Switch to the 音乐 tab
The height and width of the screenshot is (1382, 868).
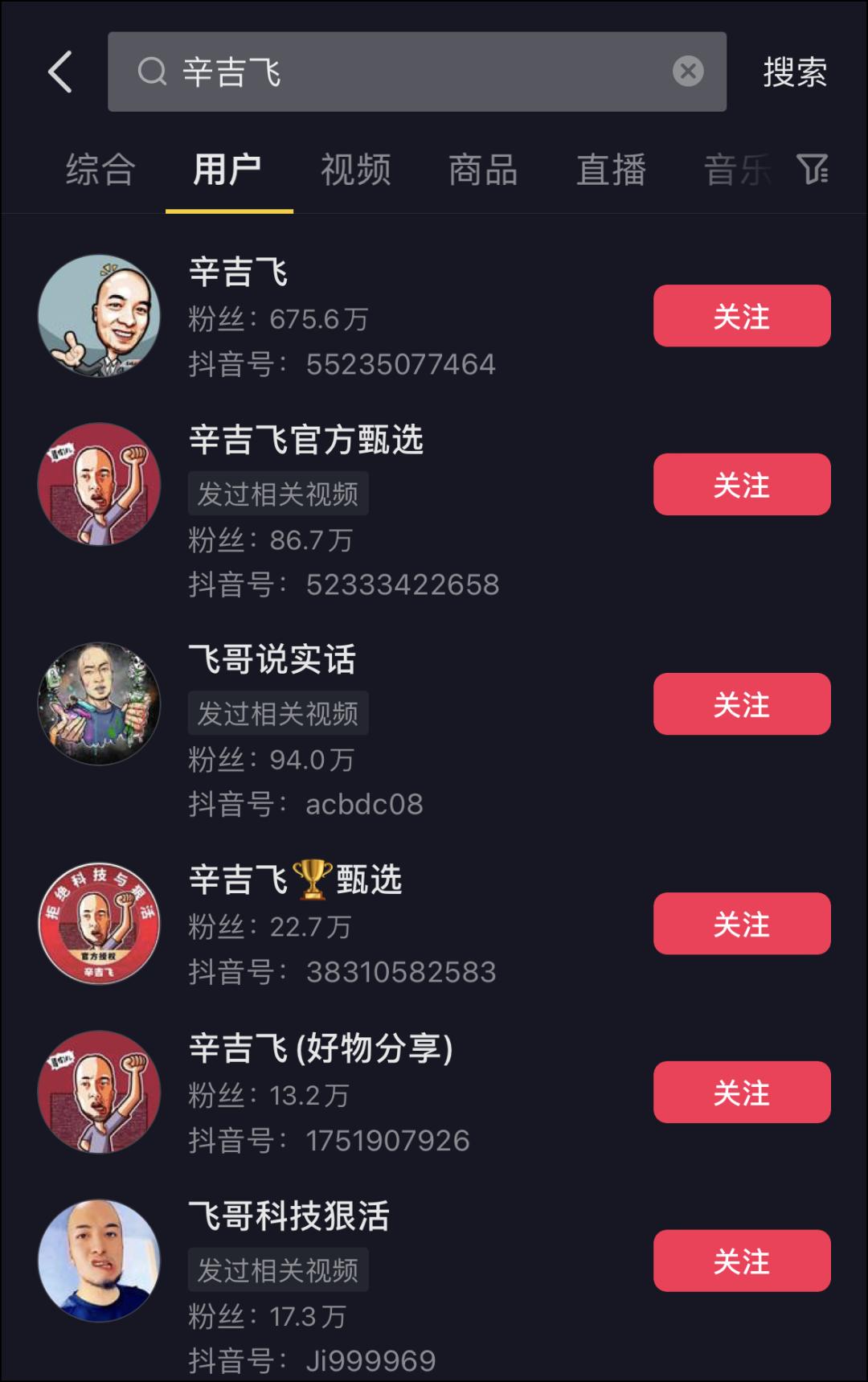[736, 170]
